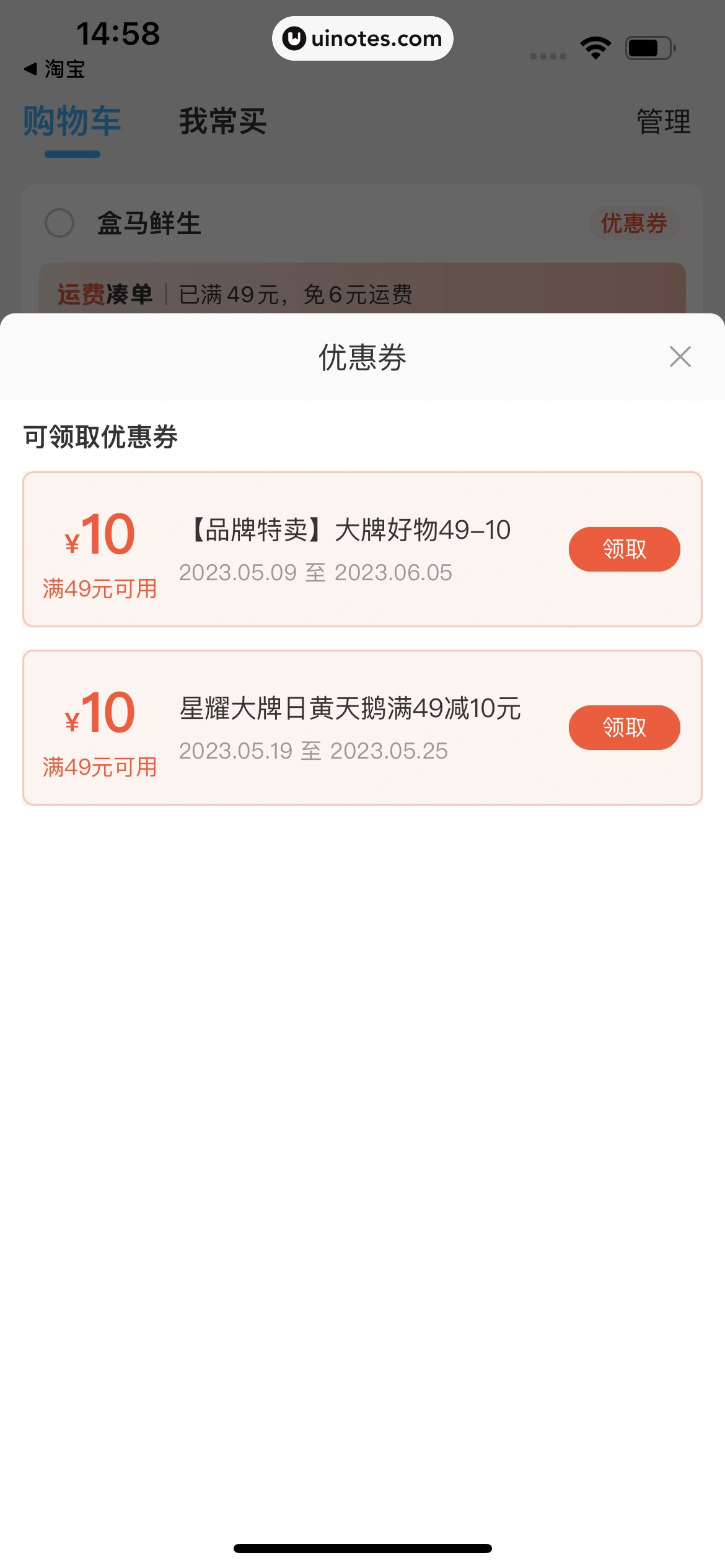Select the 盒马鲜生 store checkbox
The width and height of the screenshot is (725, 1568).
pos(60,224)
